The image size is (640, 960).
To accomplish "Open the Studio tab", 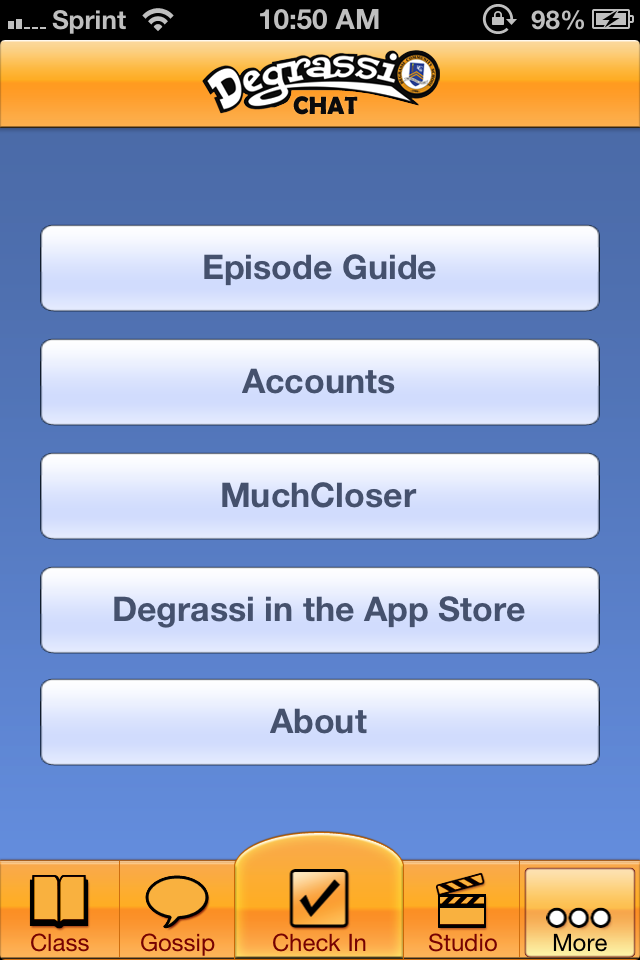I will pos(462,912).
